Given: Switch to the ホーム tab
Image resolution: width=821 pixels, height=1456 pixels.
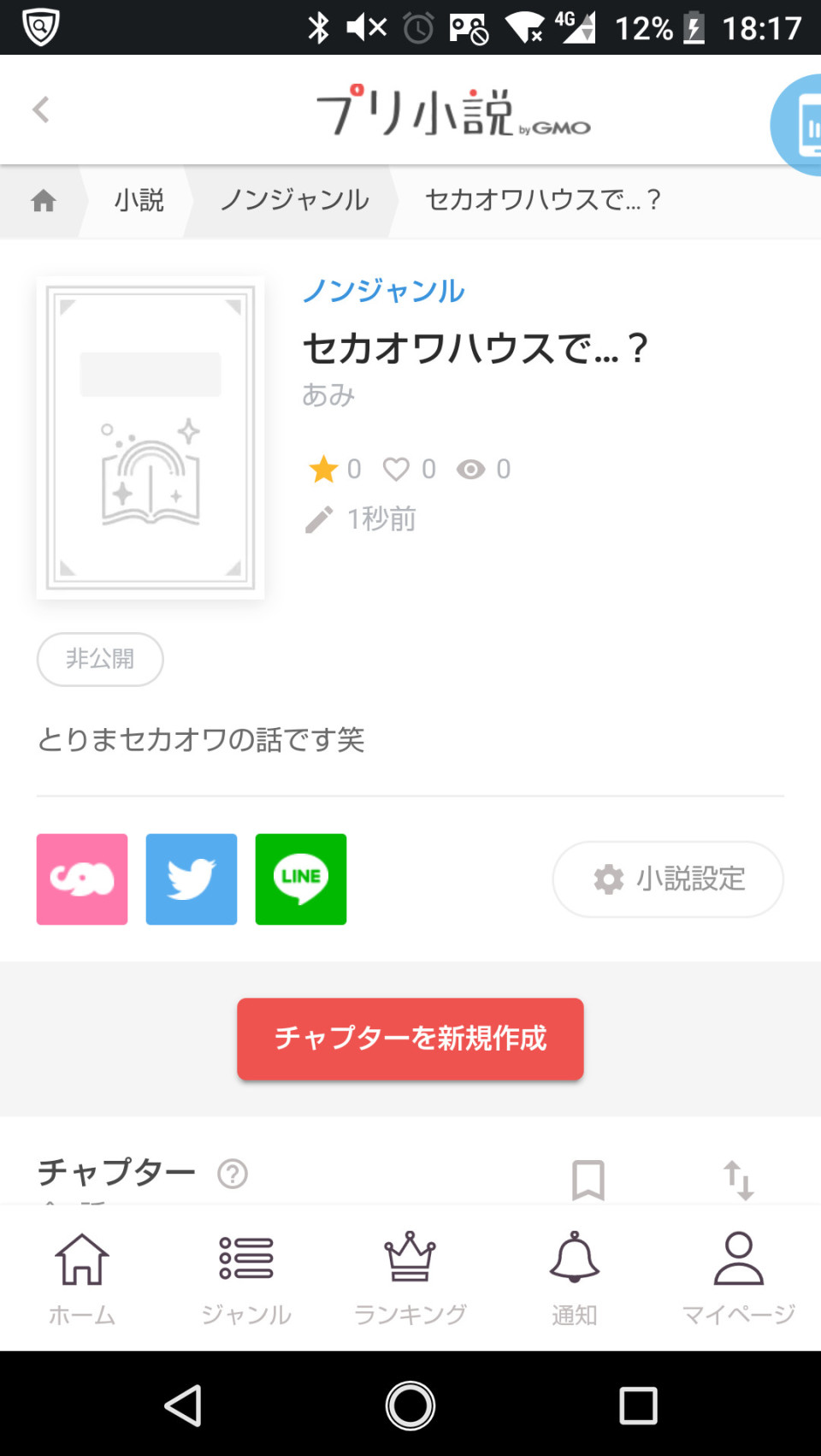Looking at the screenshot, I should pyautogui.click(x=82, y=1278).
